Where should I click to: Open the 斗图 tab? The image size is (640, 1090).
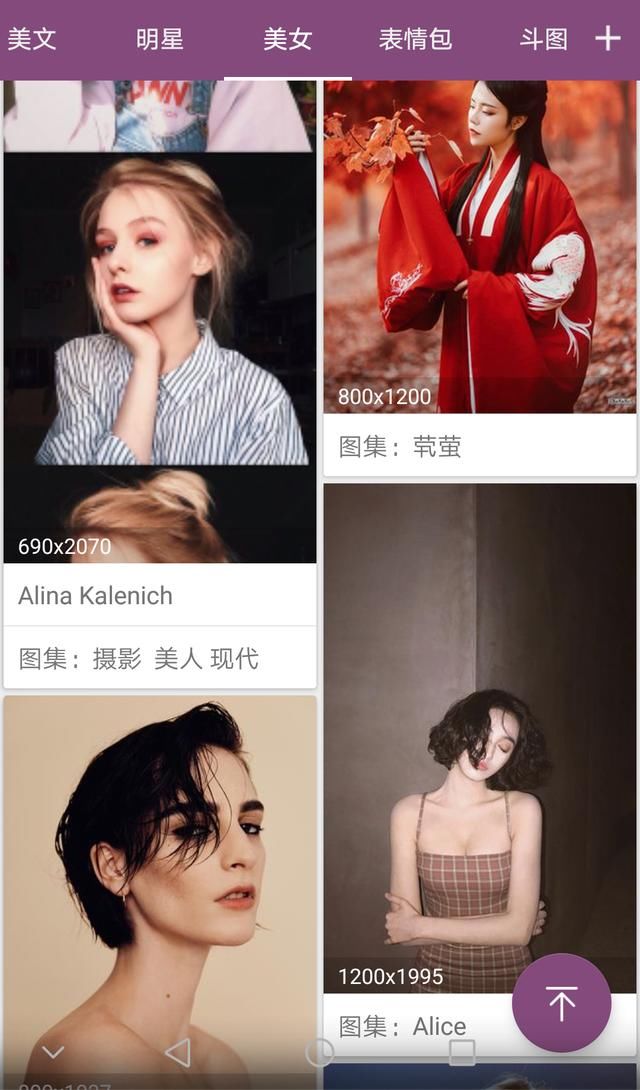pyautogui.click(x=543, y=39)
